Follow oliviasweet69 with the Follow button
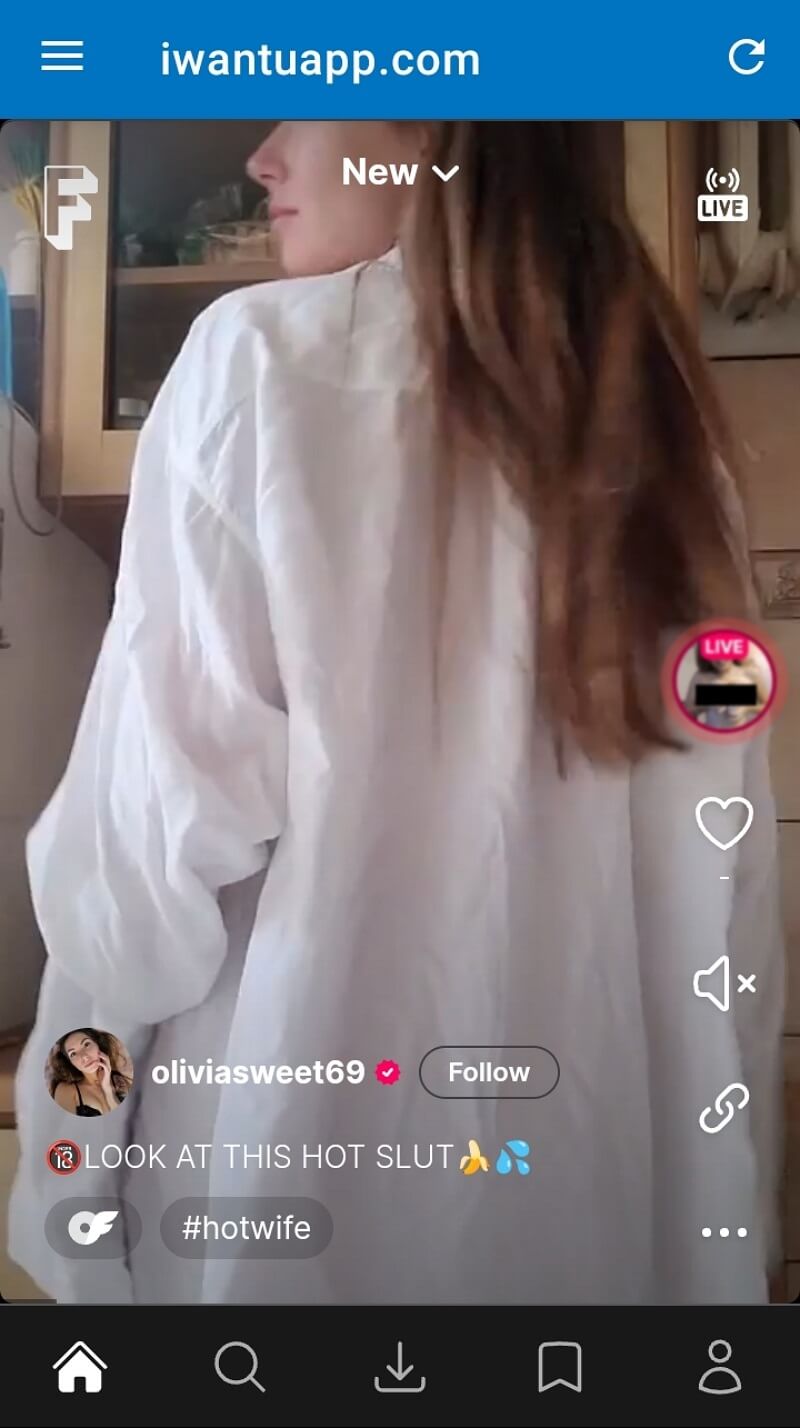Viewport: 800px width, 1428px height. click(488, 1071)
